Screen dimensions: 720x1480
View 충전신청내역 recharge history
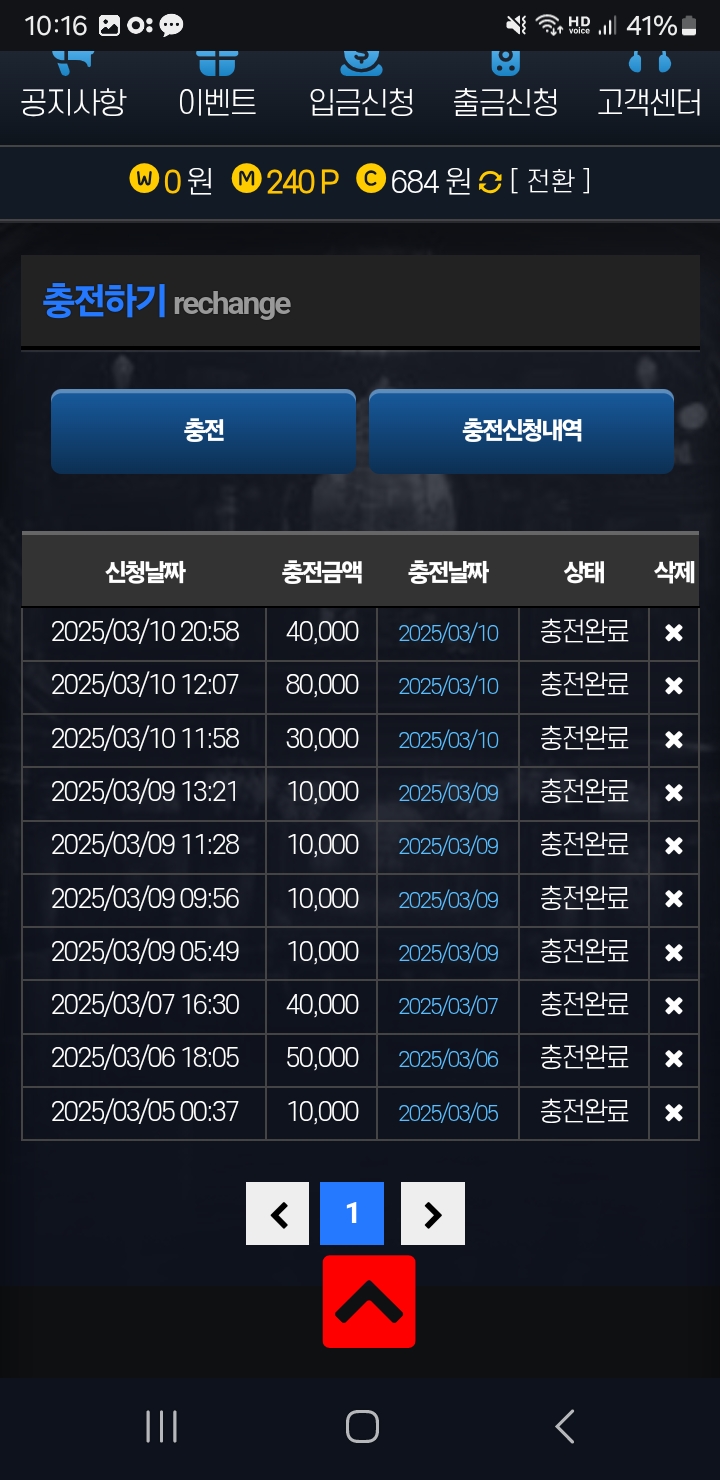click(x=521, y=431)
